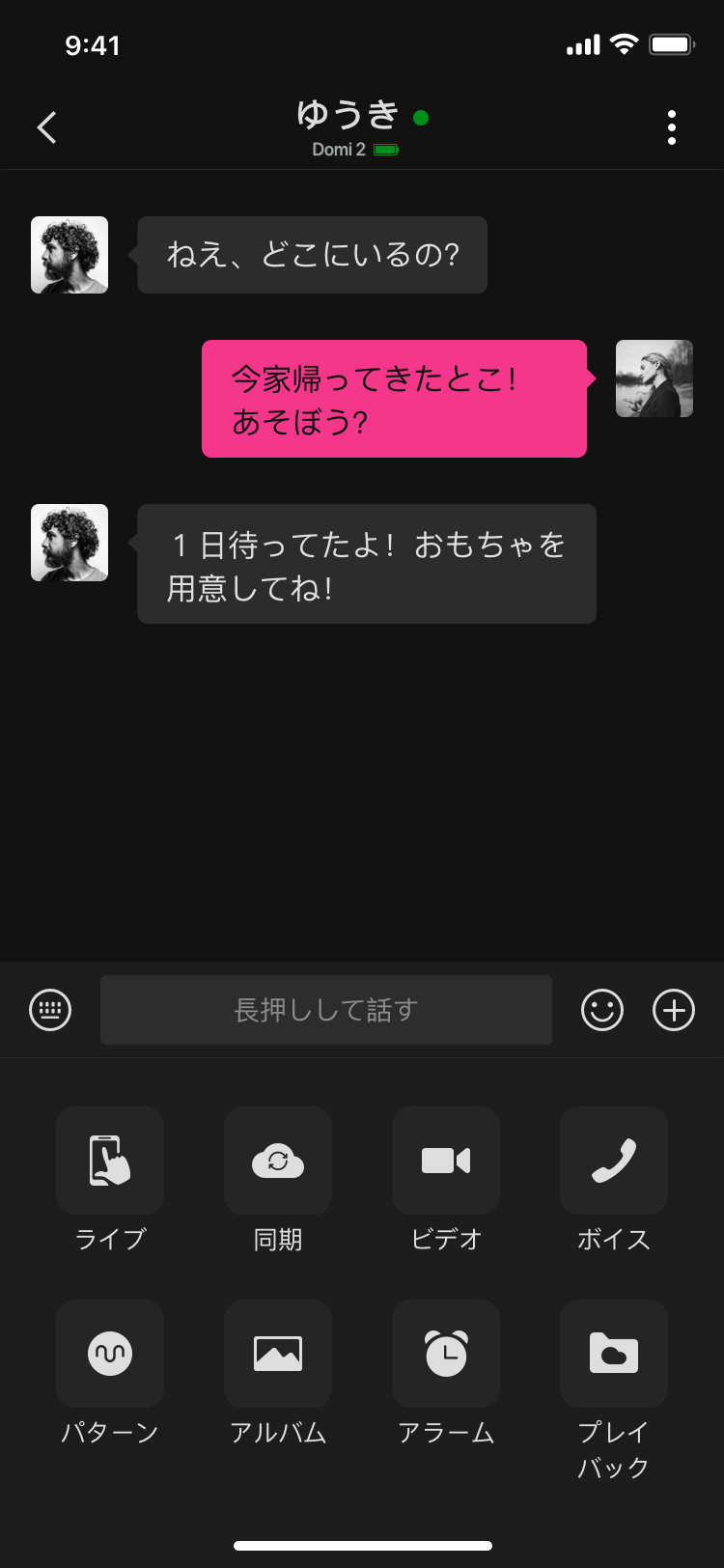Switch to keyboard input mode
The height and width of the screenshot is (1568, 724).
click(x=48, y=1010)
